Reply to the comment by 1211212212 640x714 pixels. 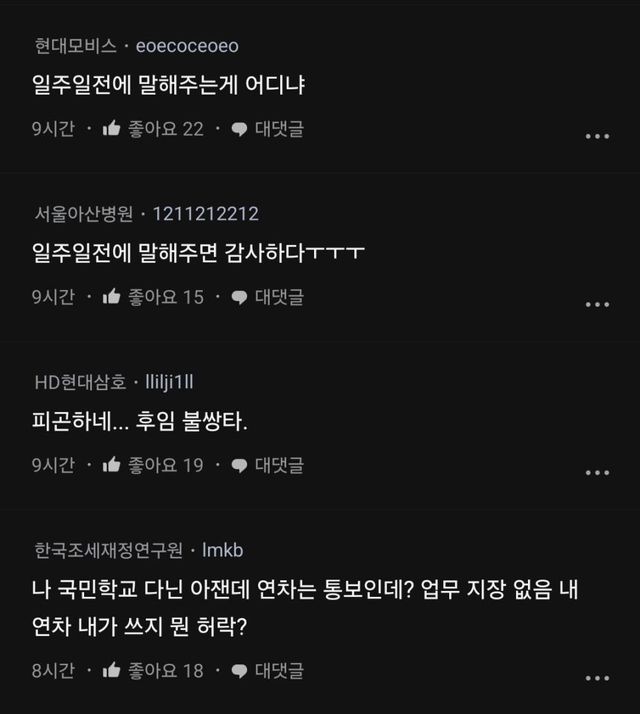pyautogui.click(x=267, y=297)
